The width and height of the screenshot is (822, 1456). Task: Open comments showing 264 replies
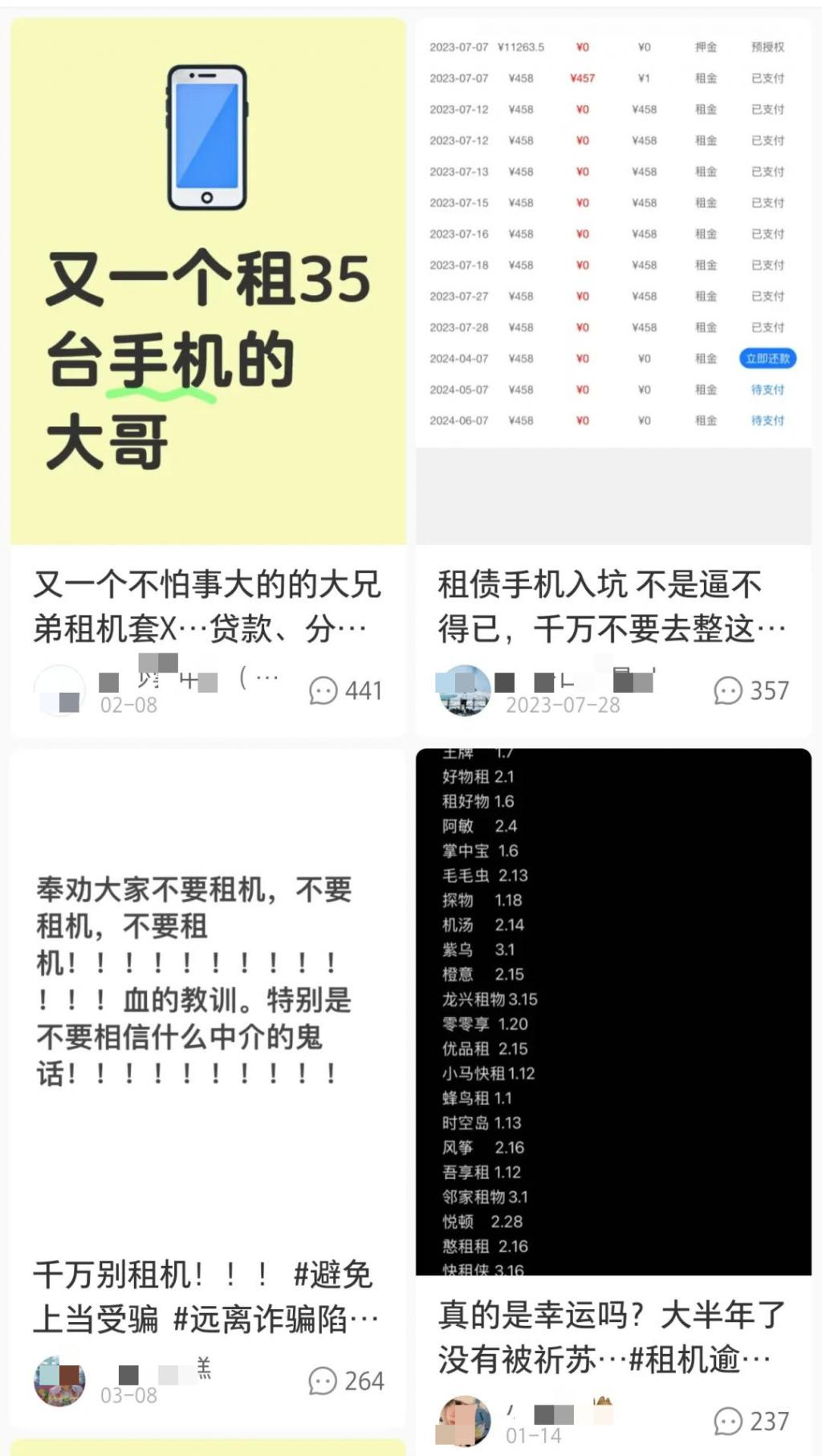point(346,1381)
